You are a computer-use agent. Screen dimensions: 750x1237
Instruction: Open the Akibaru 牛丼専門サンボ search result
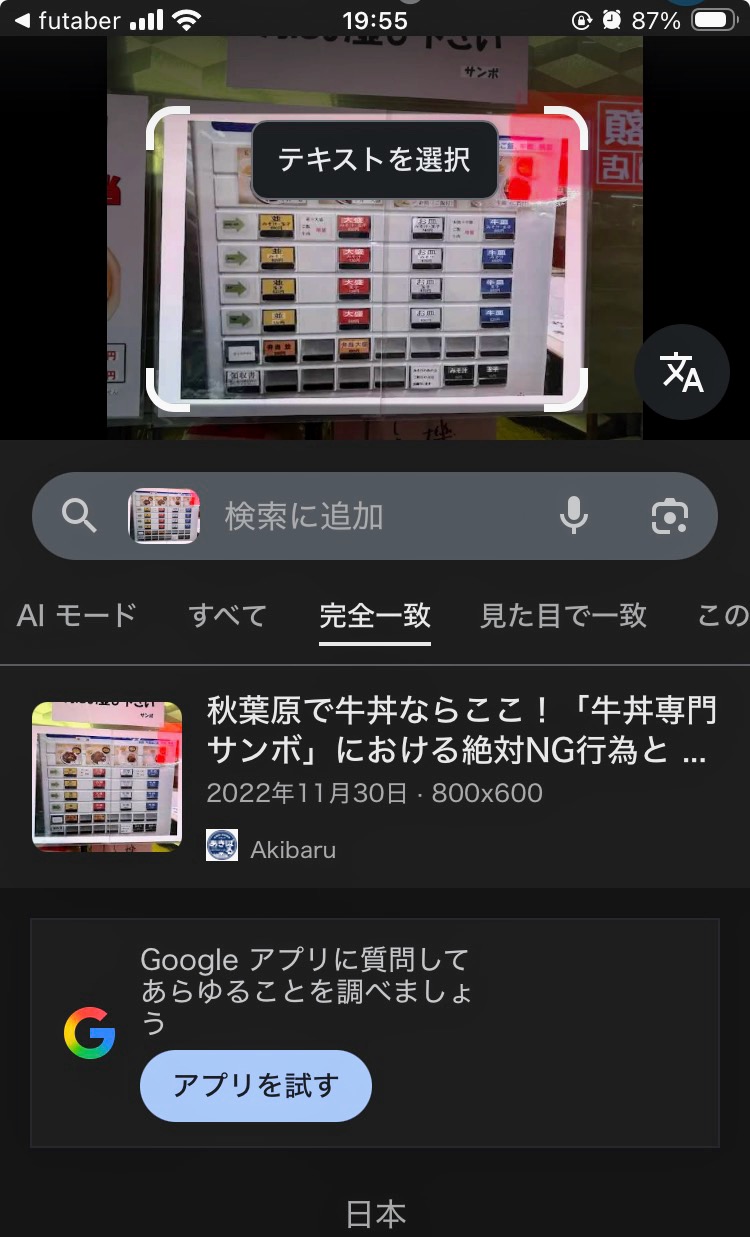tap(460, 731)
